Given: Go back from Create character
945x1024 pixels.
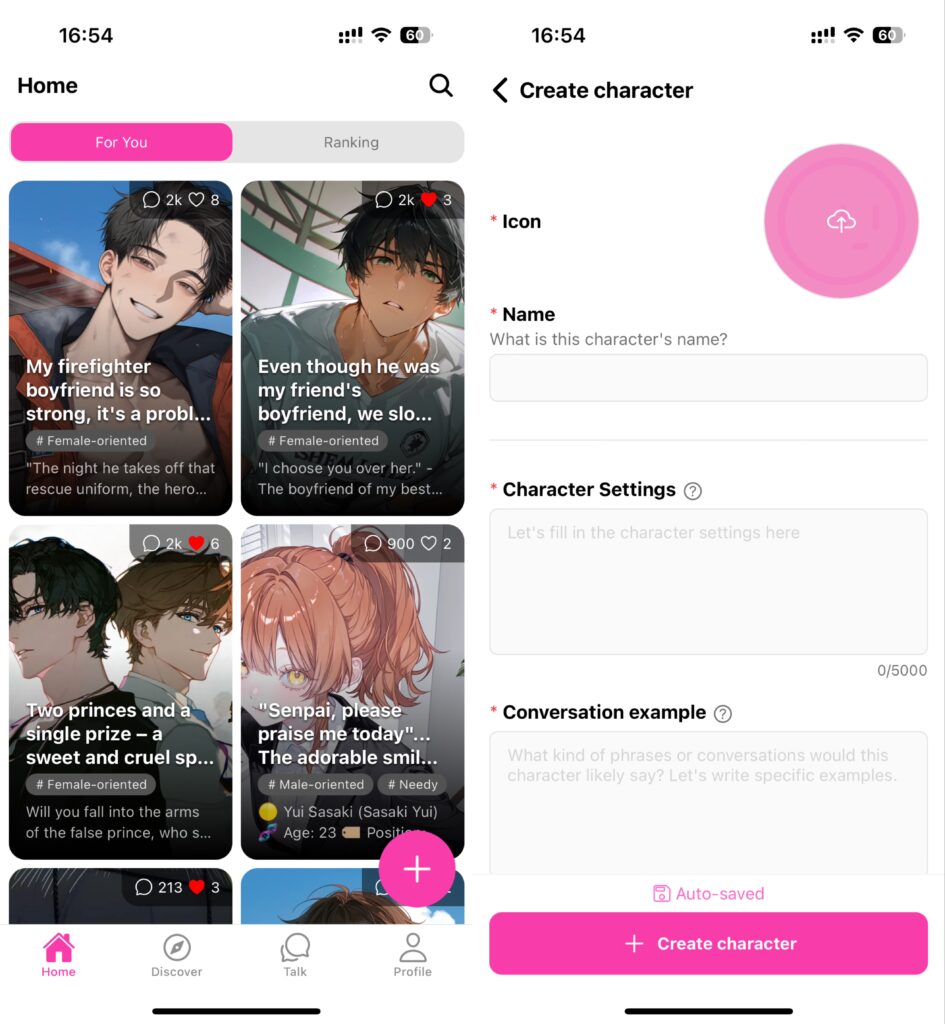Looking at the screenshot, I should (x=500, y=91).
